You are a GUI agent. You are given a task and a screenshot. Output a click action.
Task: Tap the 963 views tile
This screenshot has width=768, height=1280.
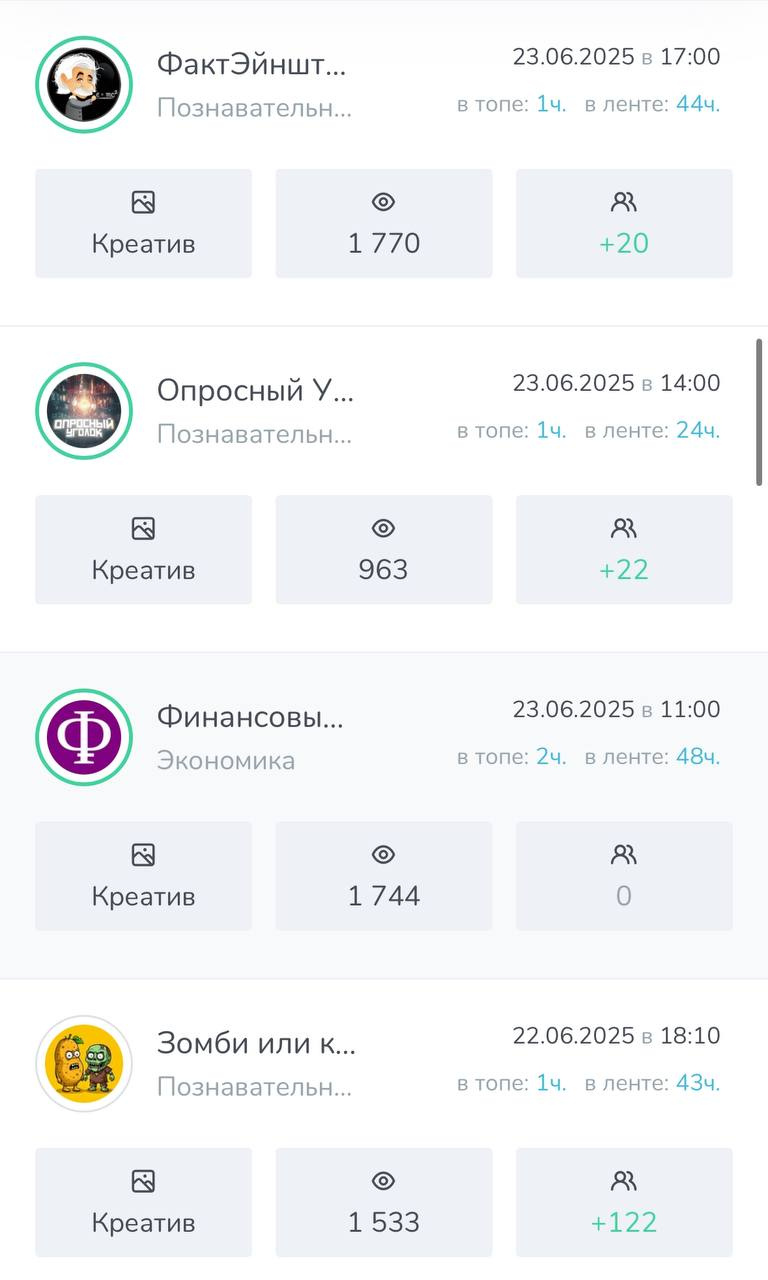click(x=384, y=549)
